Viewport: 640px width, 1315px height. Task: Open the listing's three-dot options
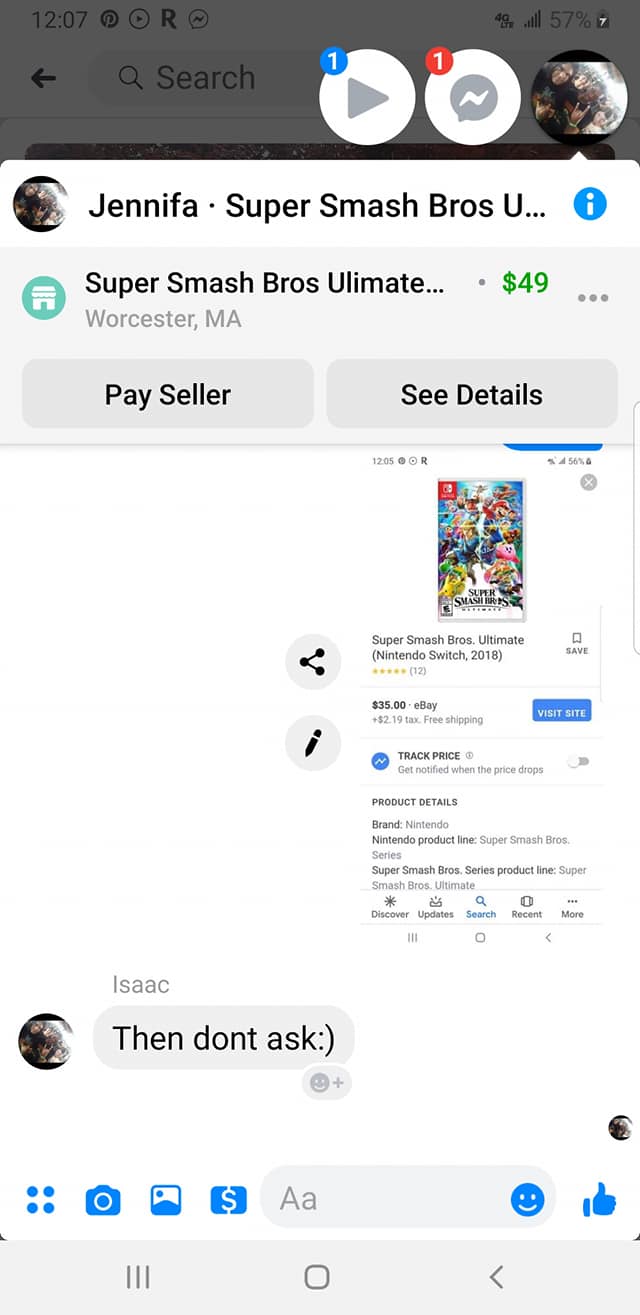[593, 298]
